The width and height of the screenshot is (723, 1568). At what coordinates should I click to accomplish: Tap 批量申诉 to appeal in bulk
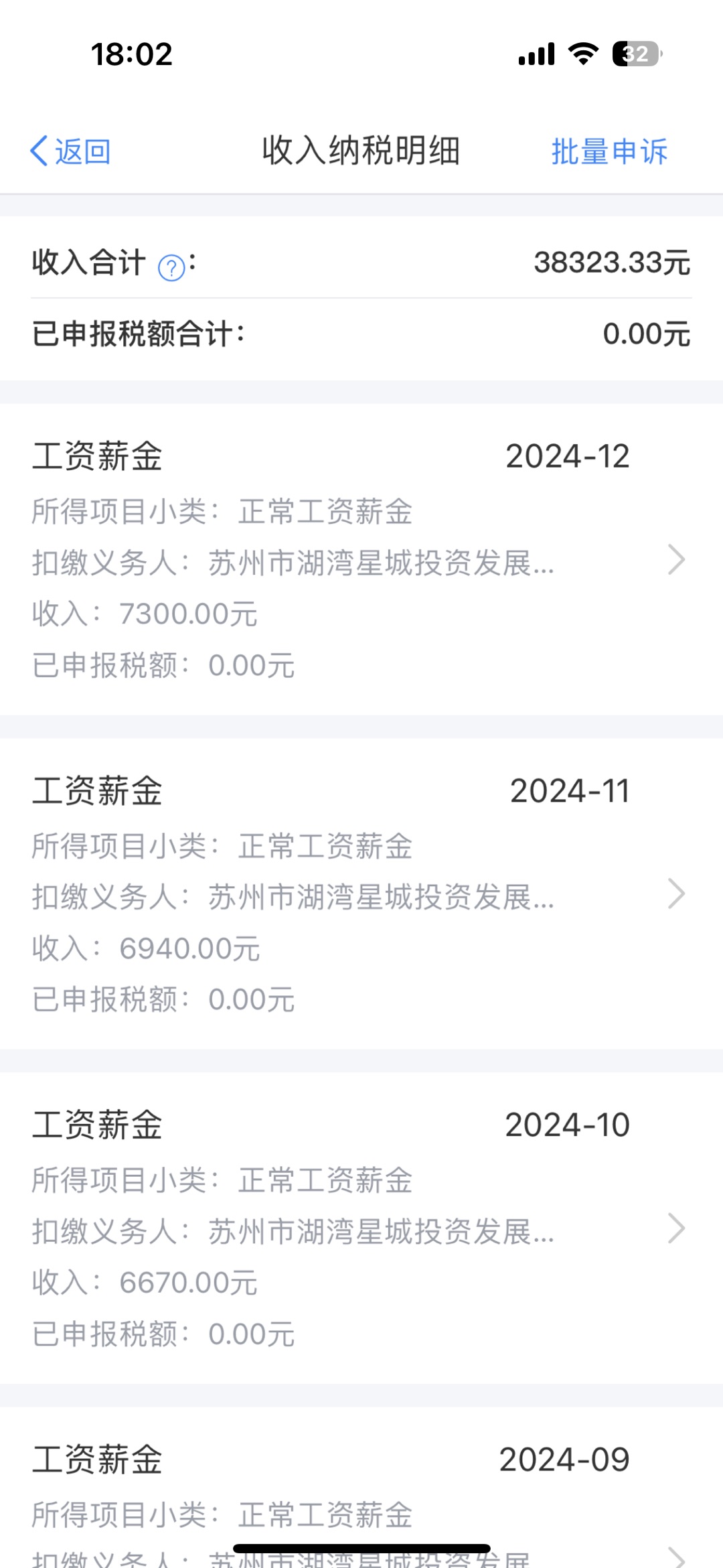609,151
